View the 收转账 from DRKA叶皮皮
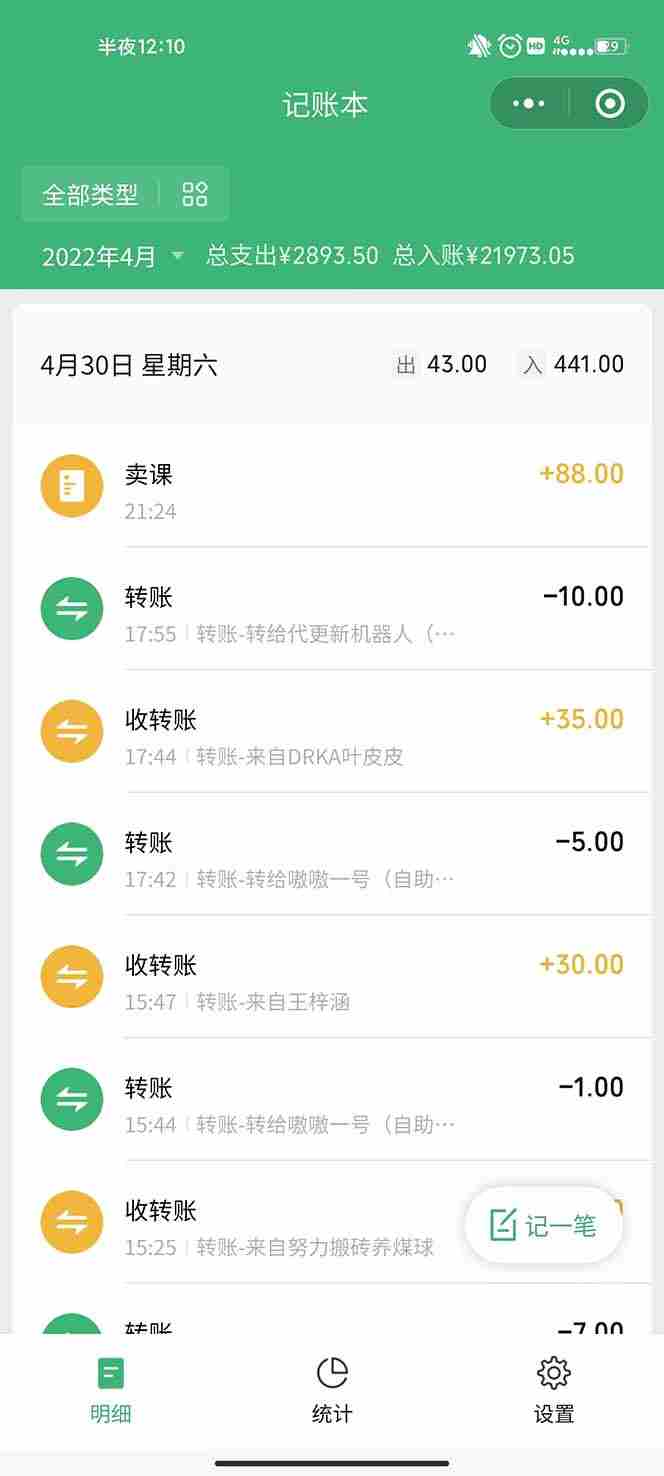The height and width of the screenshot is (1476, 664). [332, 732]
